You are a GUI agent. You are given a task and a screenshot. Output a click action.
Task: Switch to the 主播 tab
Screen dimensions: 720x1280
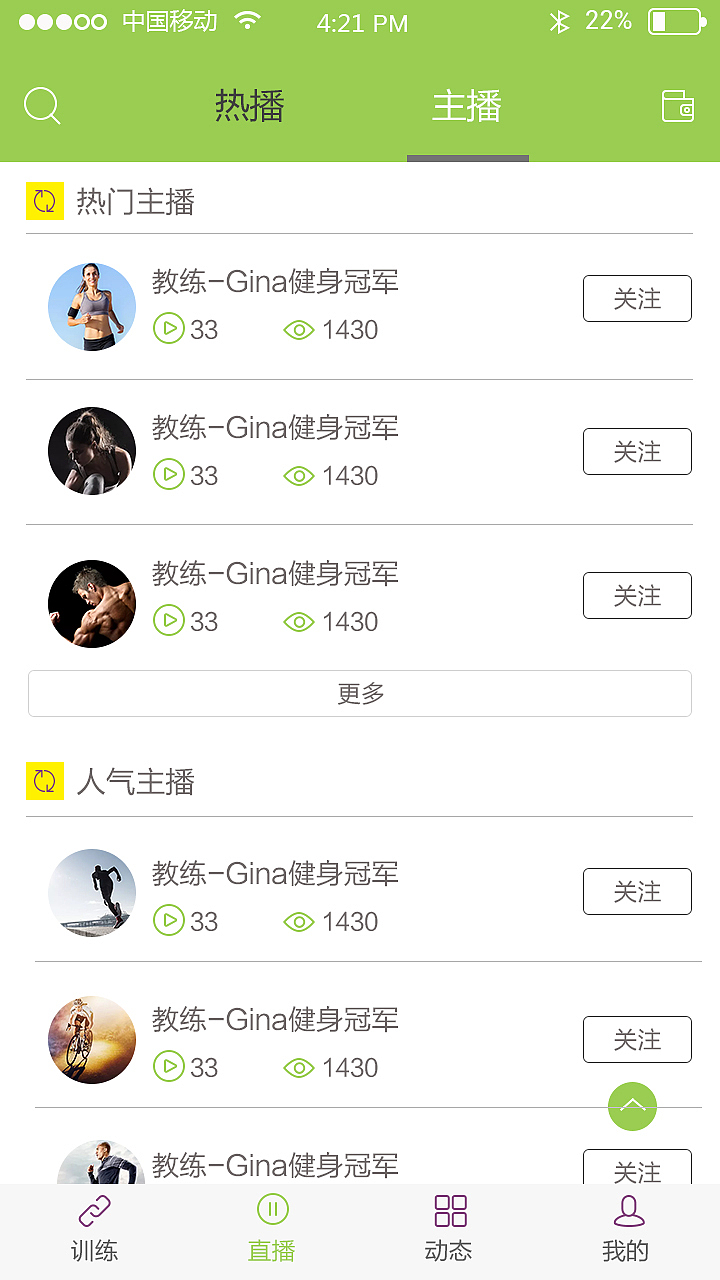pos(467,107)
